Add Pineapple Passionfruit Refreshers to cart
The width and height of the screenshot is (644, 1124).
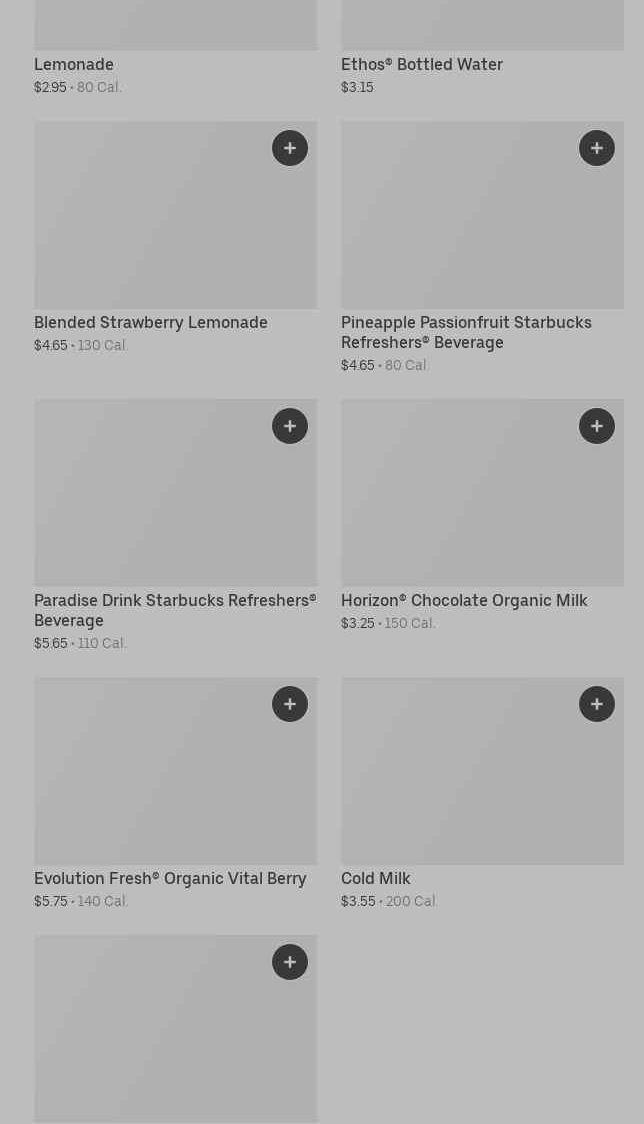(597, 148)
